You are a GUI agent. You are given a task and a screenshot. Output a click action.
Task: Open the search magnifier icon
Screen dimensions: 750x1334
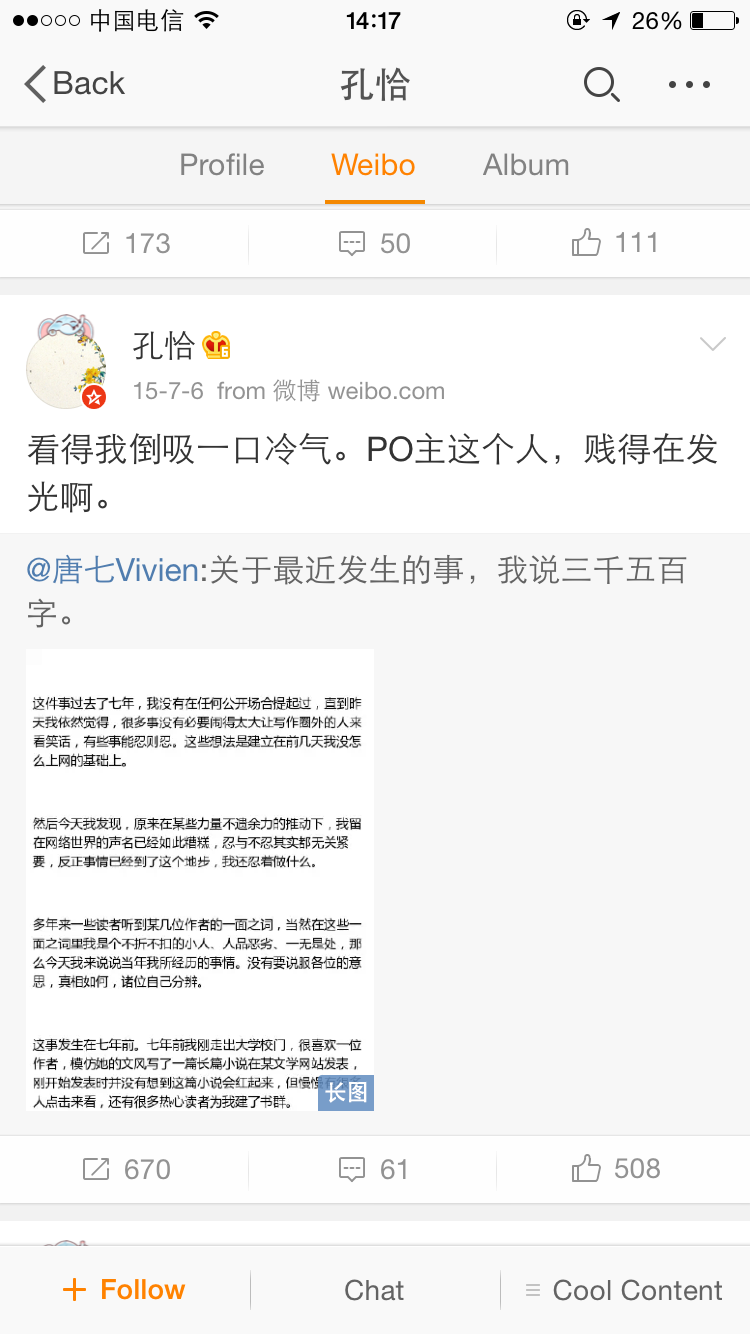[601, 85]
